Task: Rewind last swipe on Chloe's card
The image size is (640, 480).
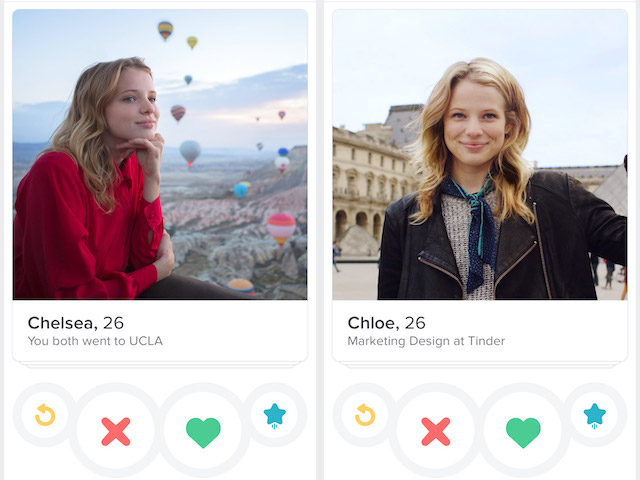Action: coord(365,414)
